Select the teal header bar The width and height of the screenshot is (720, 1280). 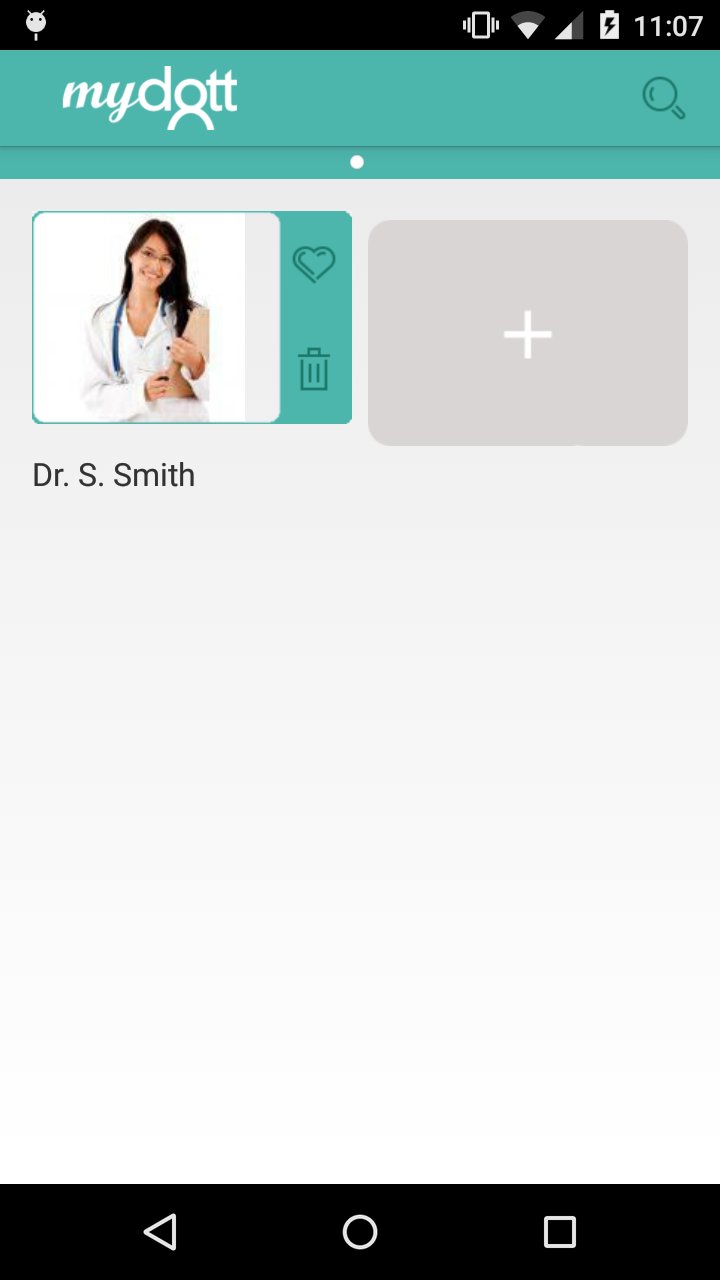pos(400,97)
